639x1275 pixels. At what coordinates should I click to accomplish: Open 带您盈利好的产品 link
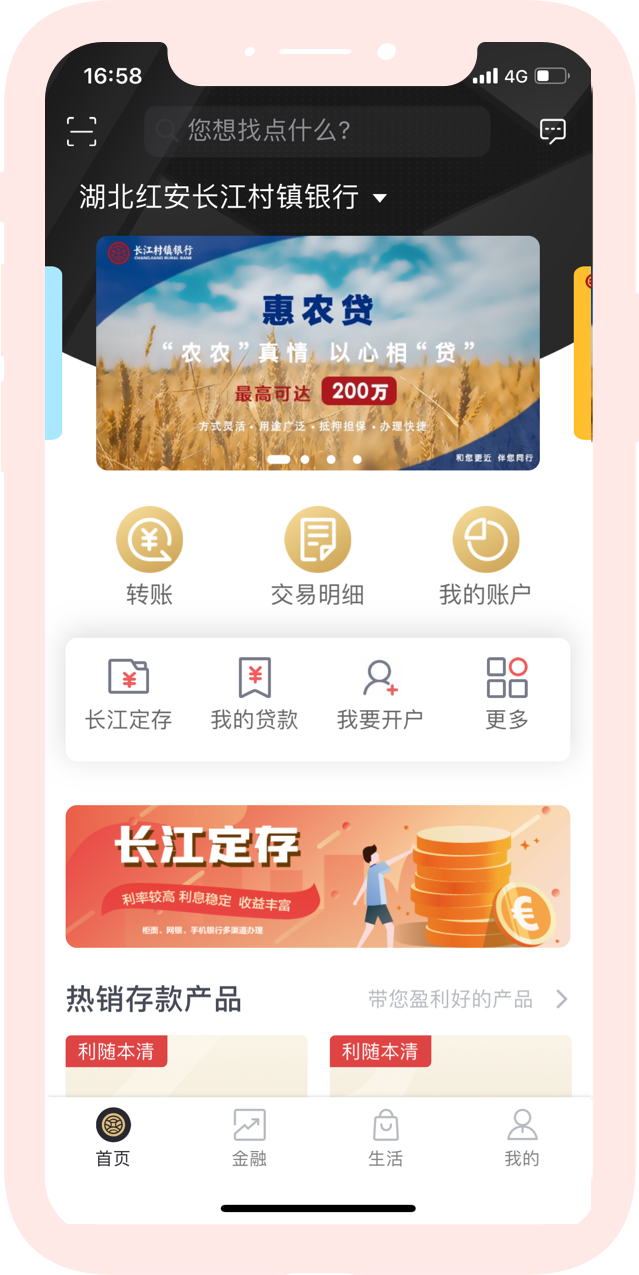[467, 999]
